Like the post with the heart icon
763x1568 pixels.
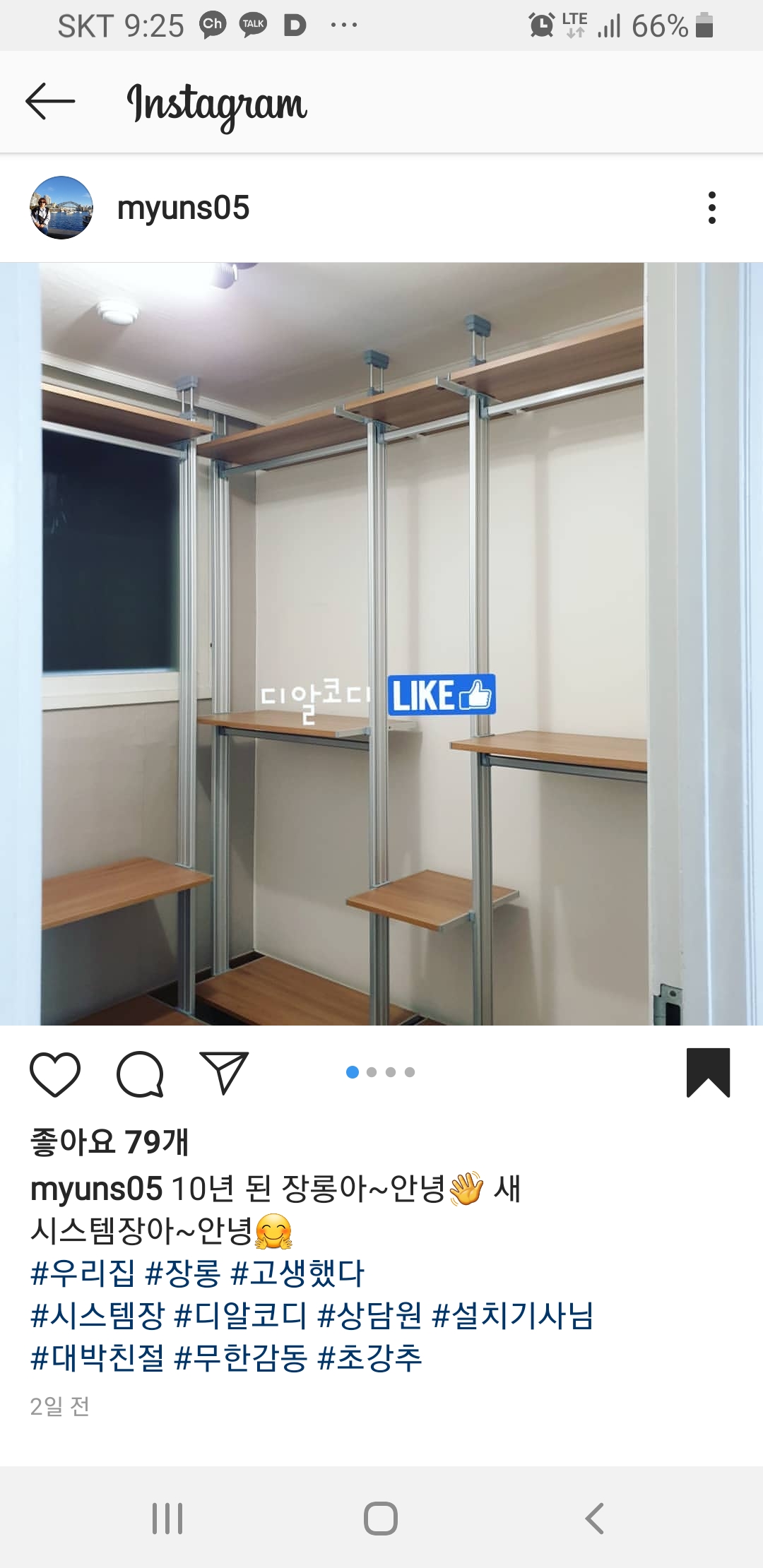[x=55, y=1074]
